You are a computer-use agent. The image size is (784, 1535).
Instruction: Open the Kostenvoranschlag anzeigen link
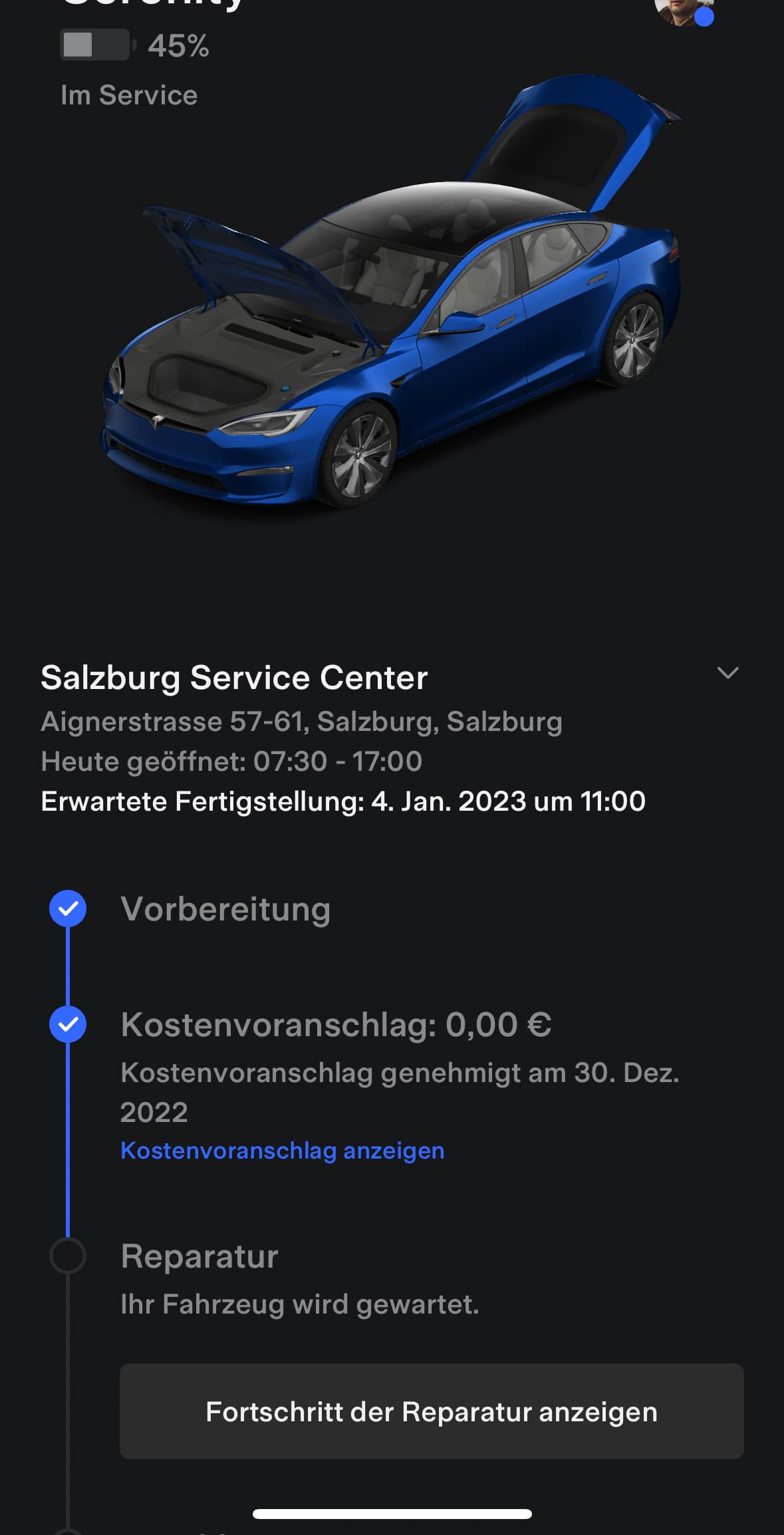[283, 1151]
